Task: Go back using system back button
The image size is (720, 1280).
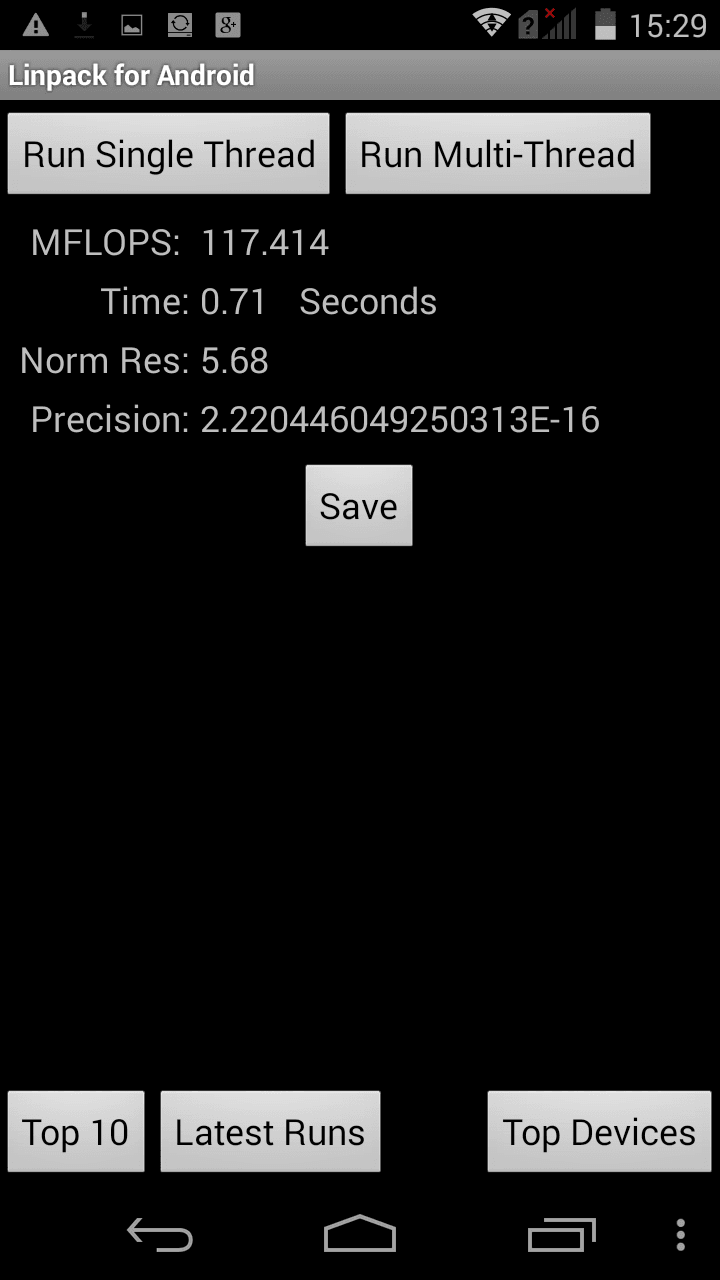Action: coord(160,1235)
